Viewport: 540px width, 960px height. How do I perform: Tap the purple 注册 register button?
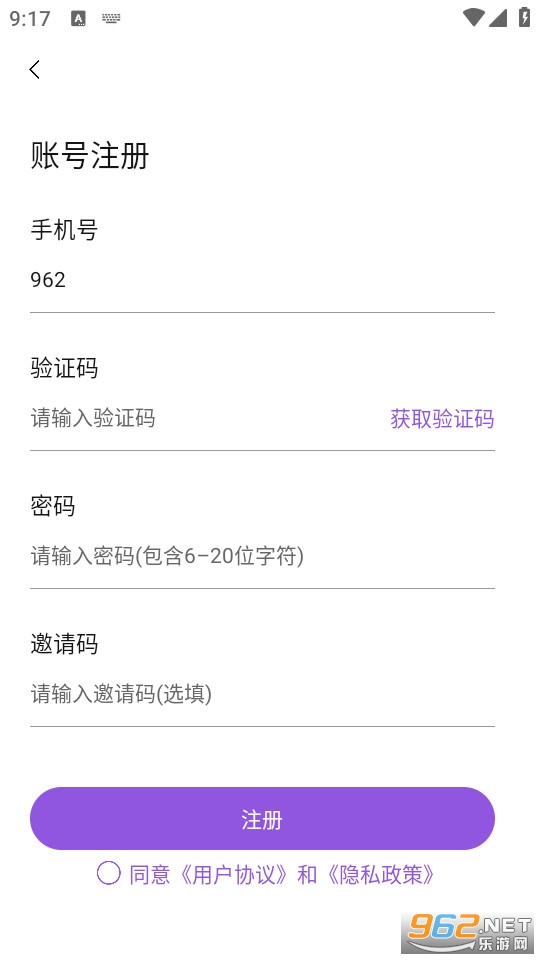pos(262,819)
